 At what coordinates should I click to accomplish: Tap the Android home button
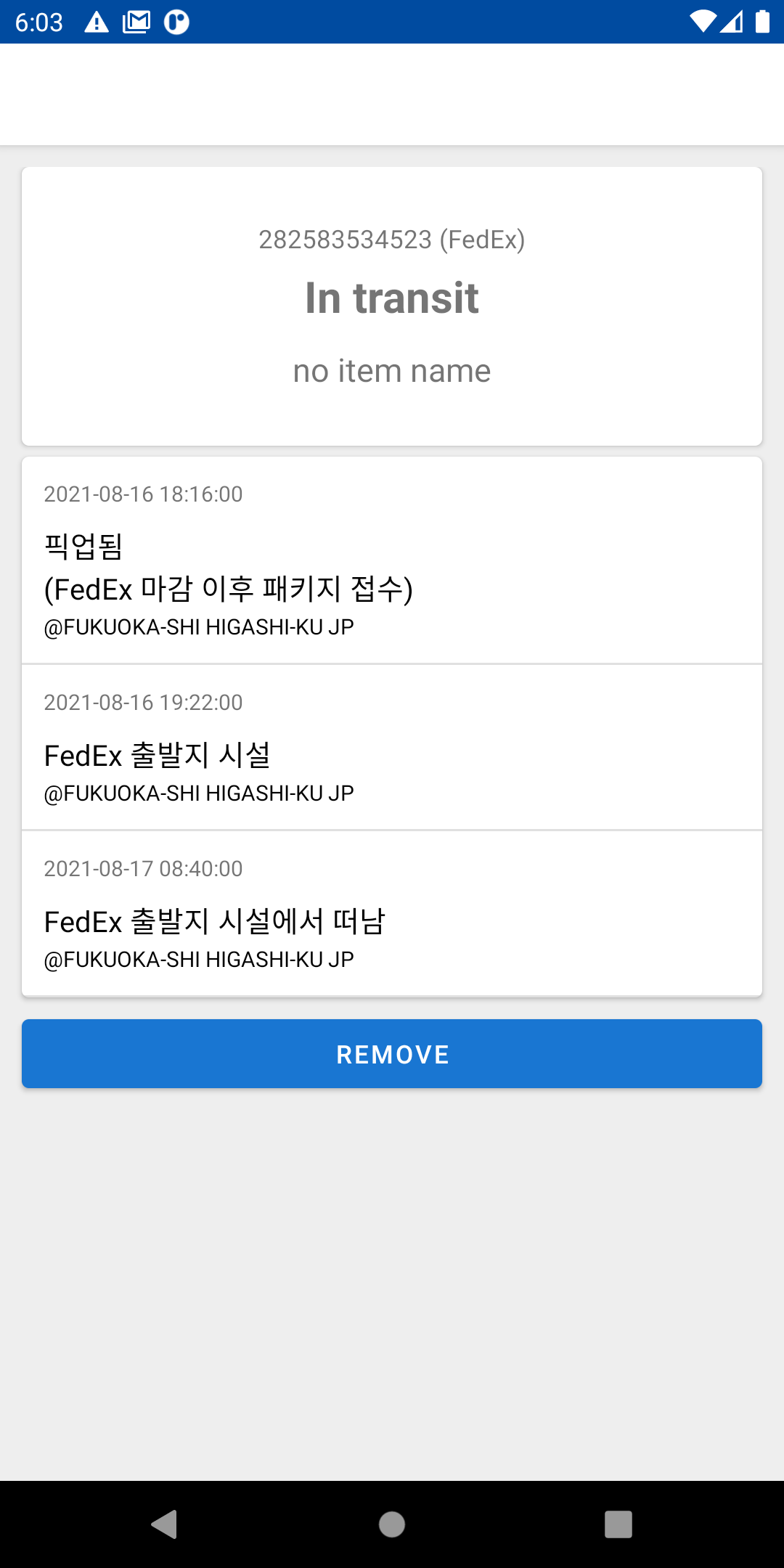(392, 1525)
